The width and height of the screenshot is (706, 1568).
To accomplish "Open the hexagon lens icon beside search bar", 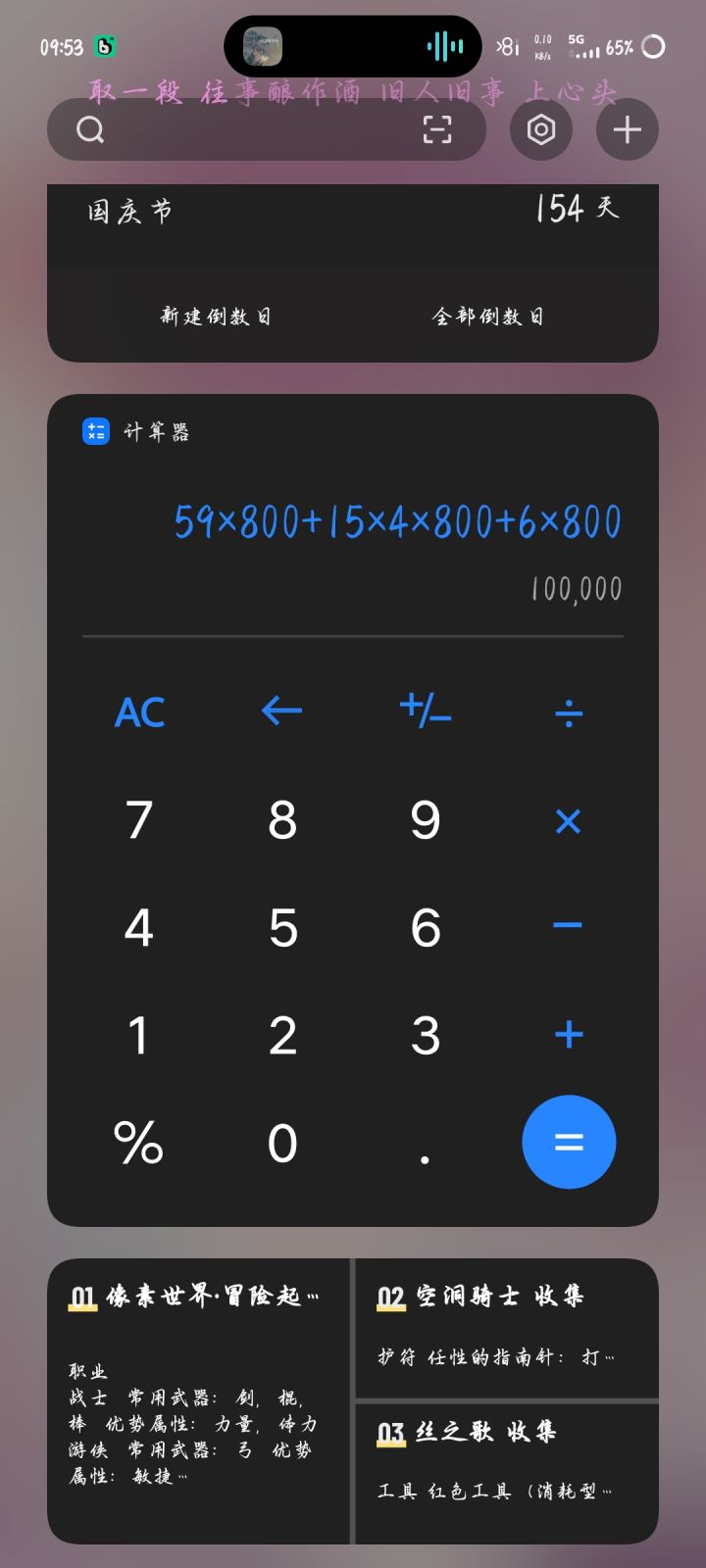I will (541, 129).
